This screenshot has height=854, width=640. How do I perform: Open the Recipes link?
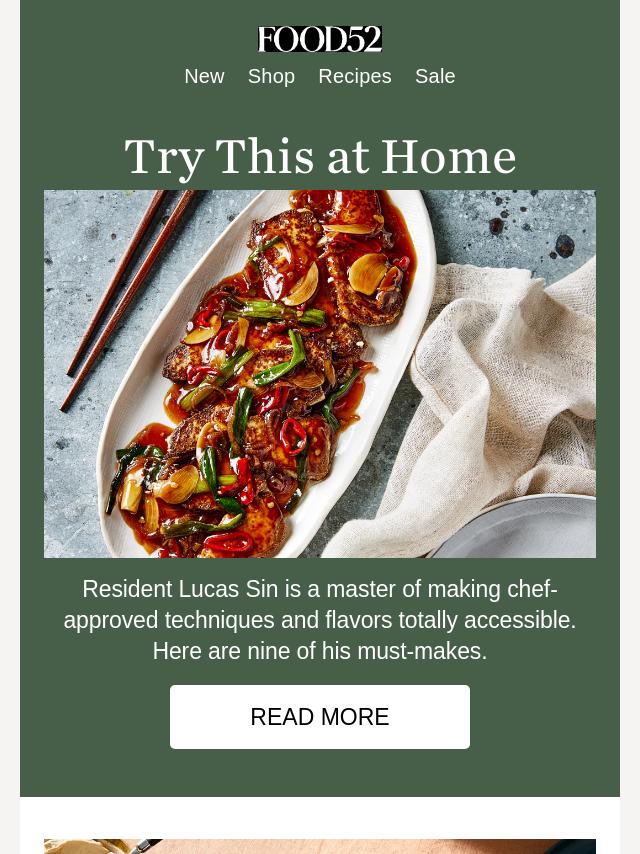(x=355, y=76)
